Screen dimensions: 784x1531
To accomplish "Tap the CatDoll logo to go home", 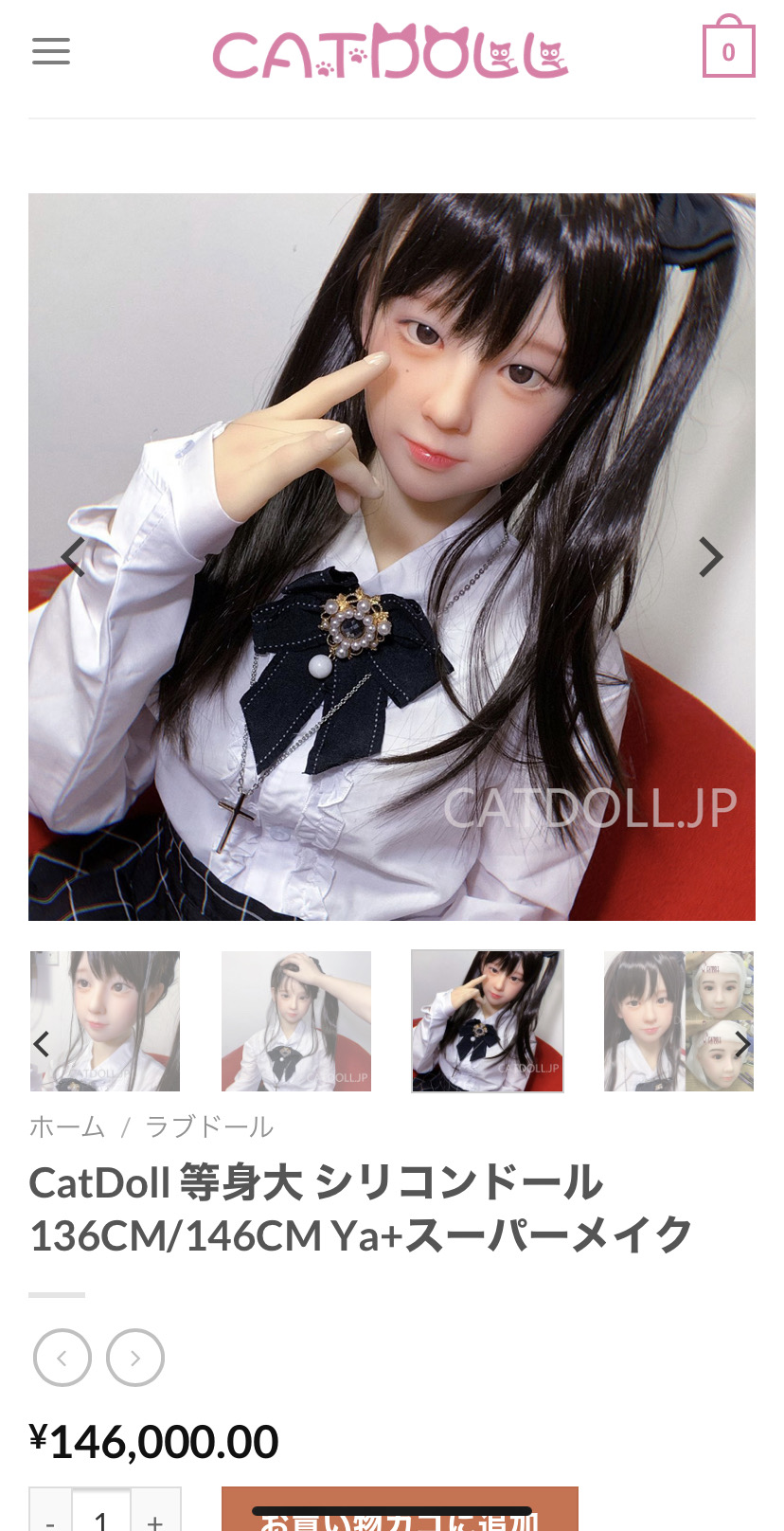I will pyautogui.click(x=390, y=51).
